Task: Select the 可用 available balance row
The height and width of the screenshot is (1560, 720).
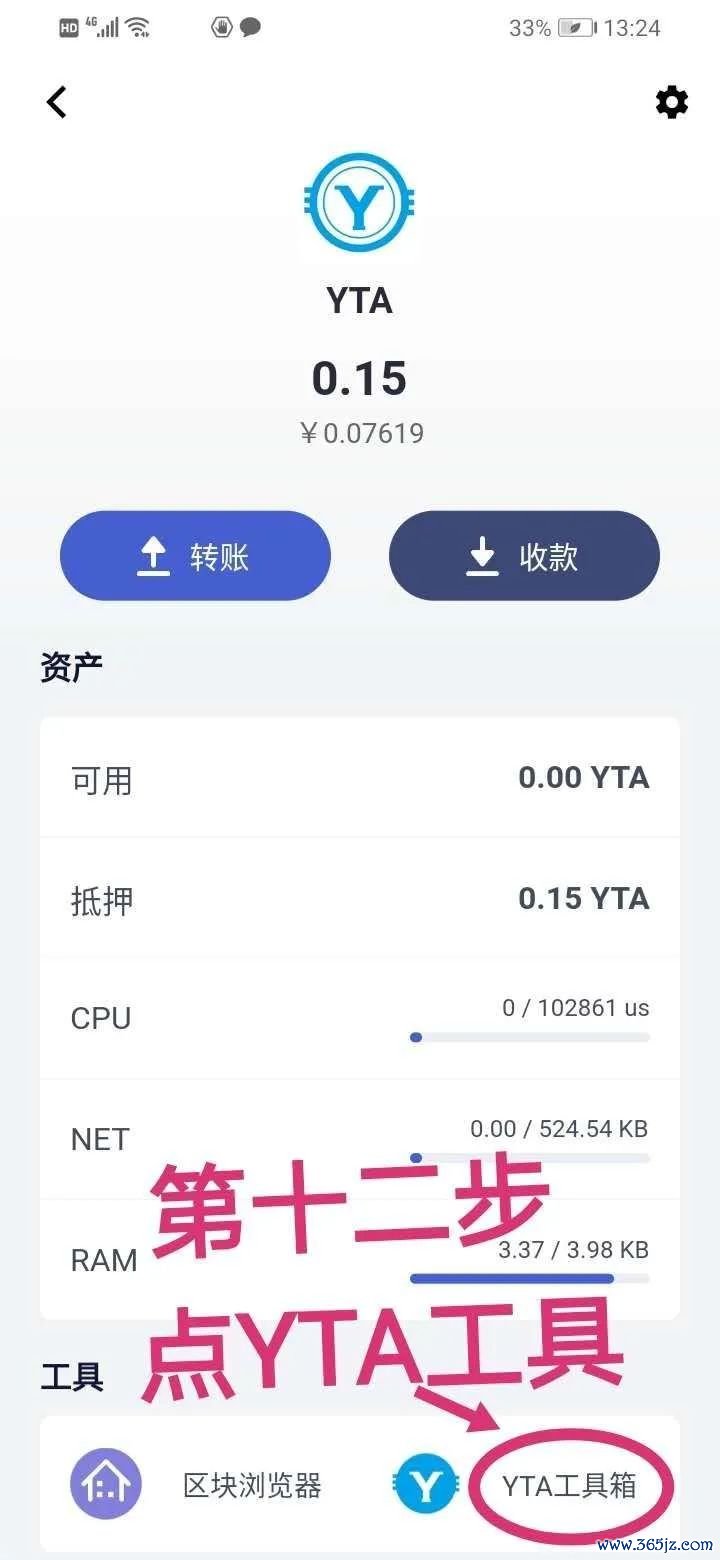Action: (360, 778)
